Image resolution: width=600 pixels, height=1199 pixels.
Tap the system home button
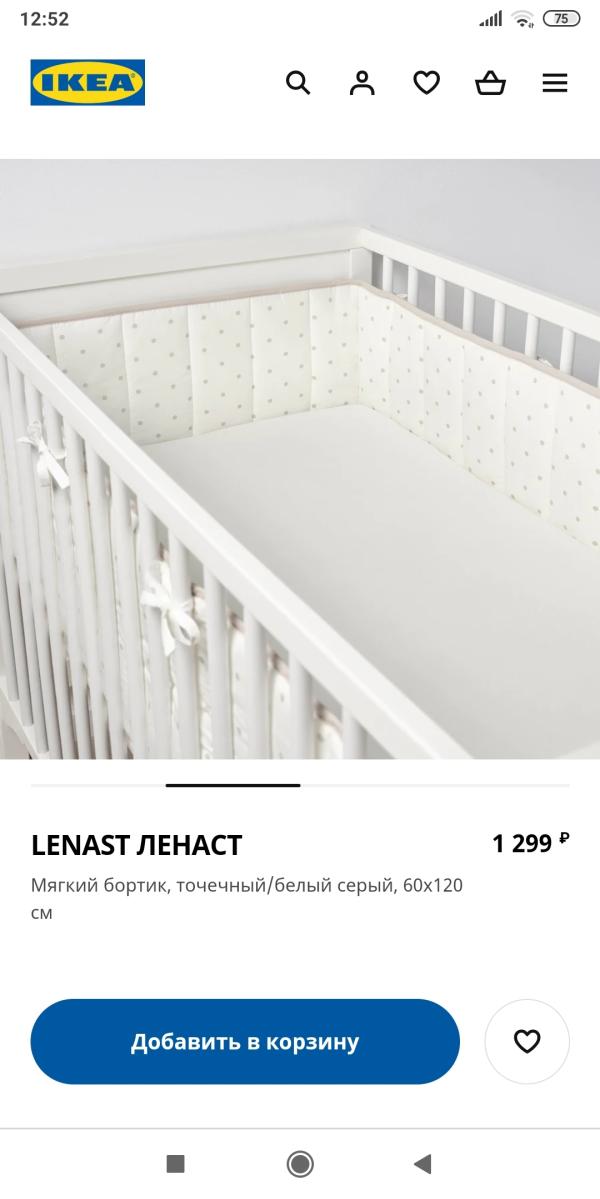[300, 1164]
